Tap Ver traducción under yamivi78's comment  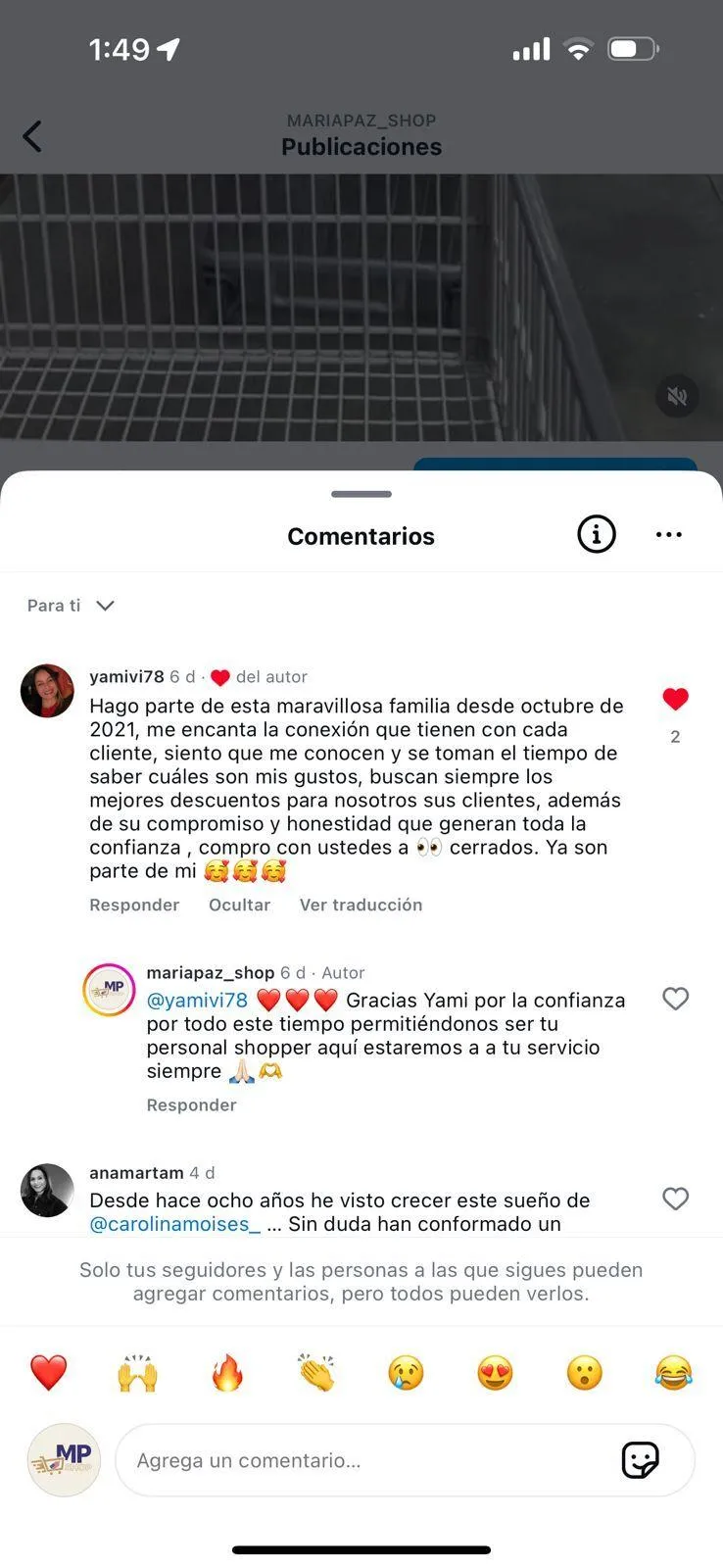coord(361,905)
